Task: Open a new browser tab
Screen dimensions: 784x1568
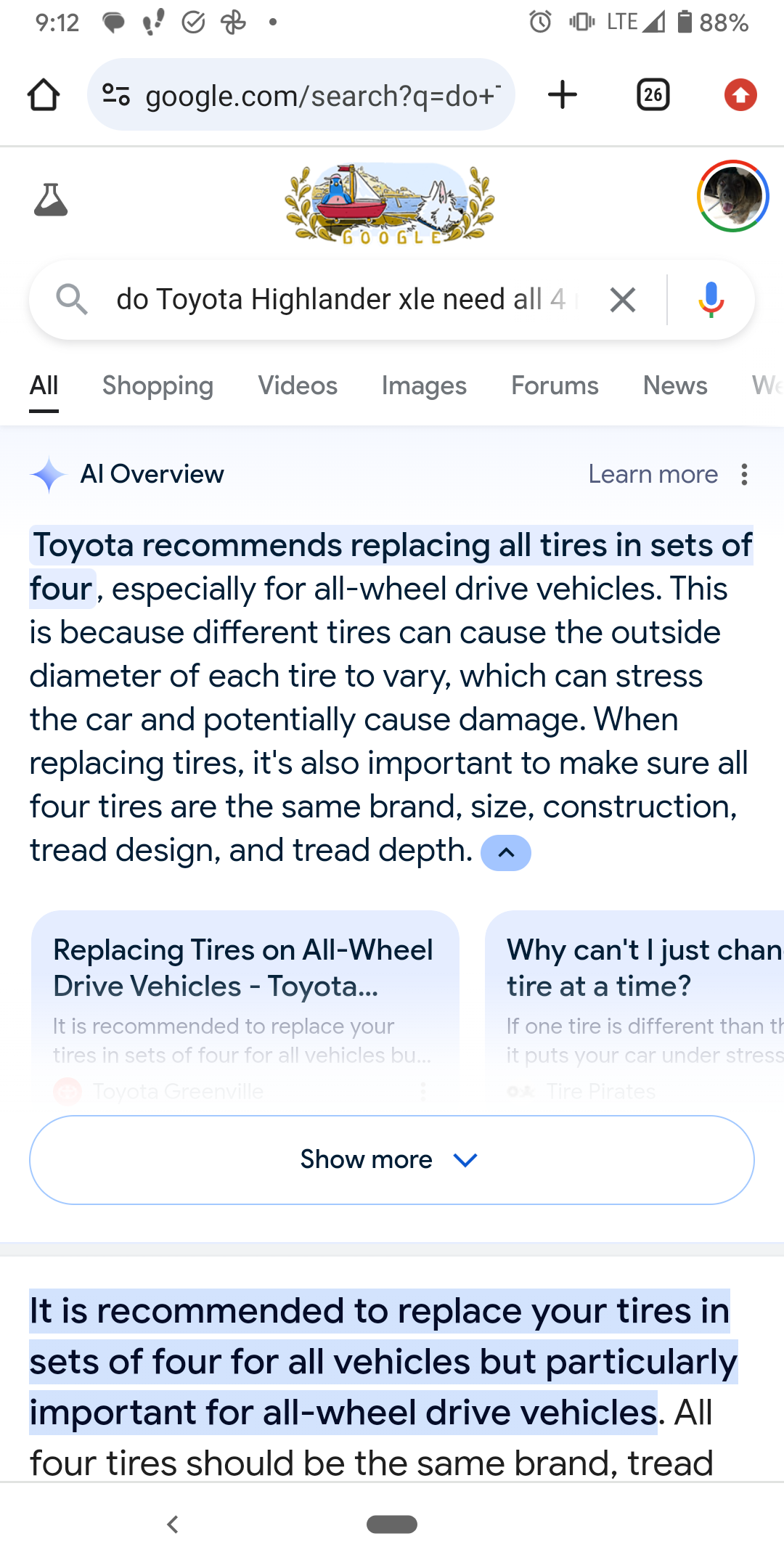Action: click(562, 95)
